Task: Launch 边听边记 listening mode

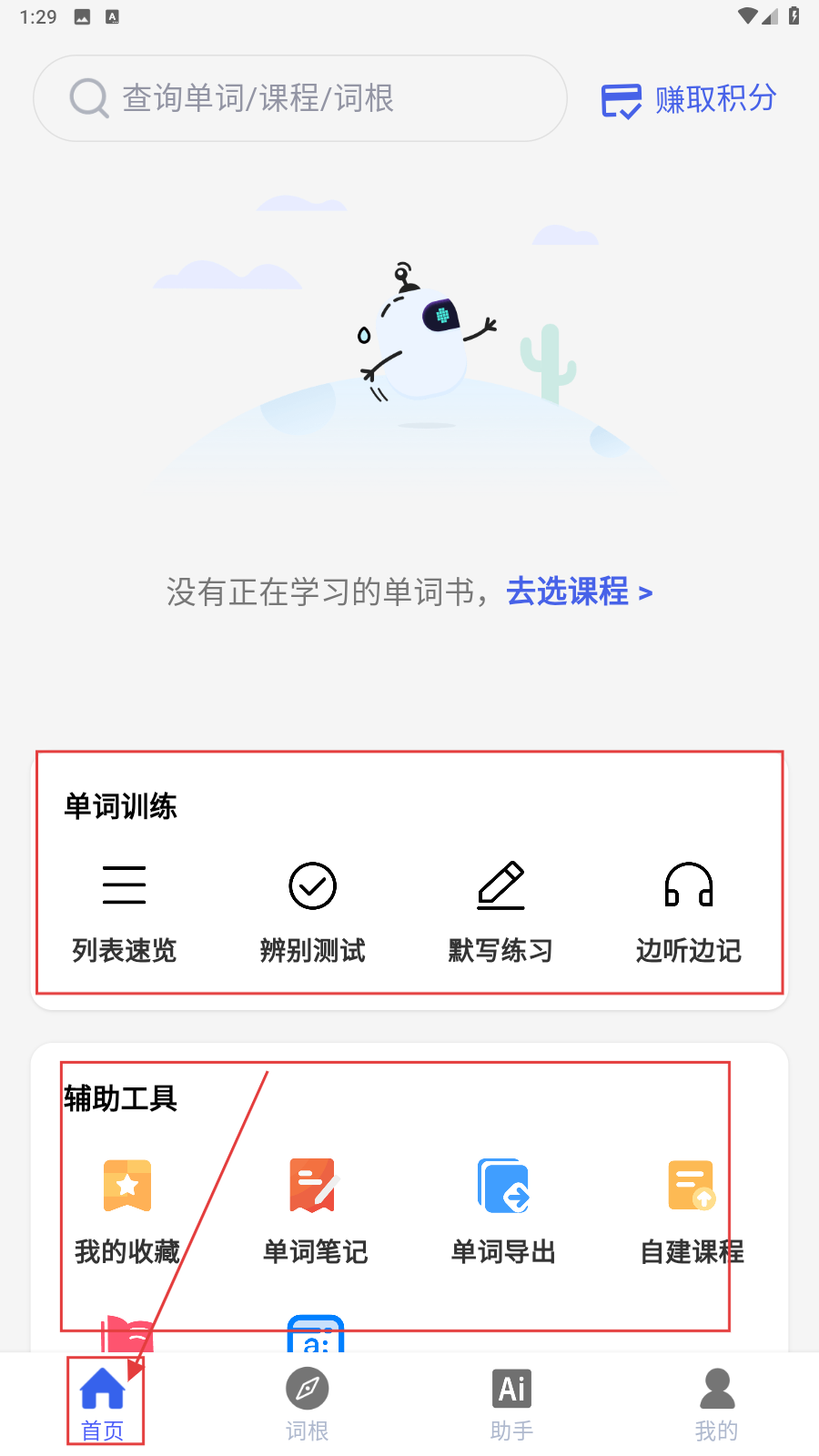Action: click(x=688, y=912)
